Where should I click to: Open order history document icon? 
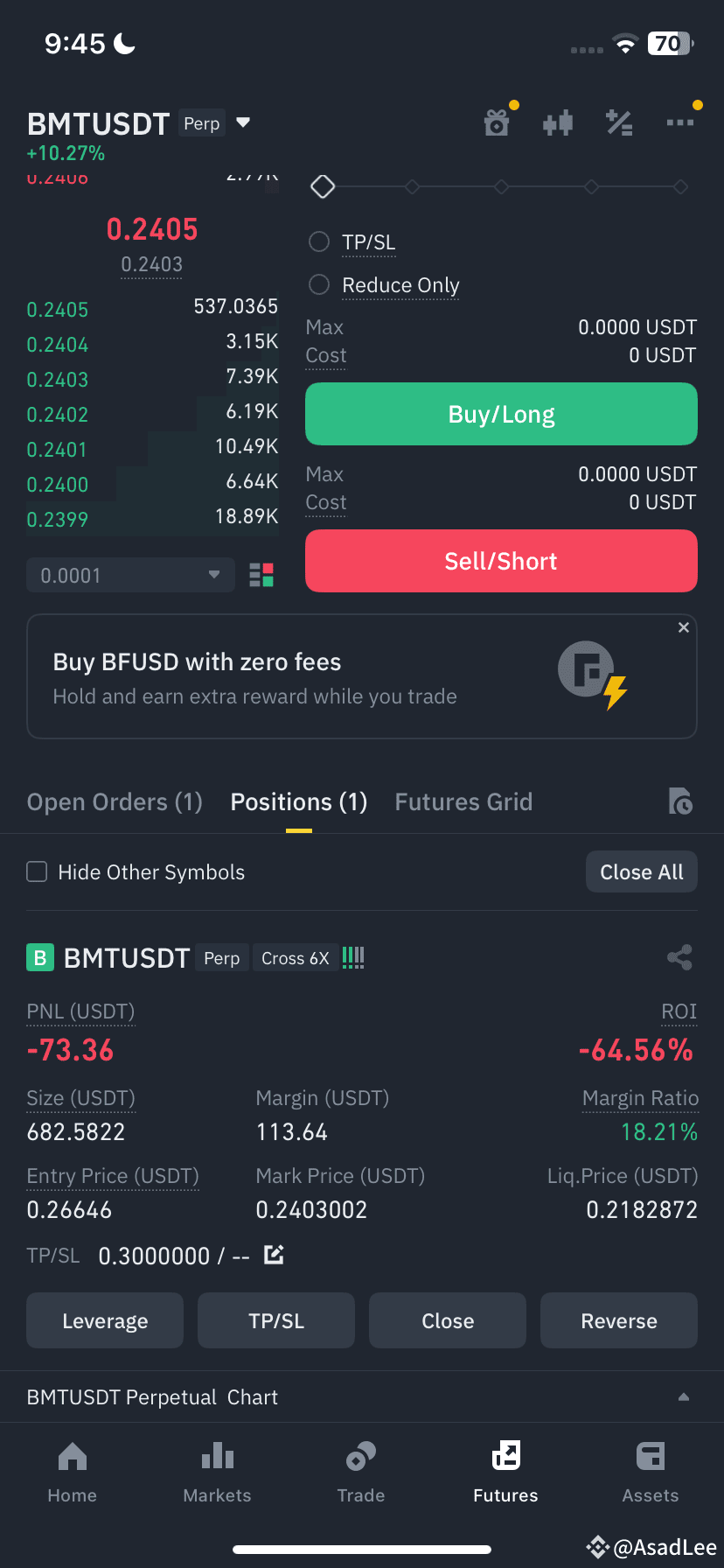680,801
